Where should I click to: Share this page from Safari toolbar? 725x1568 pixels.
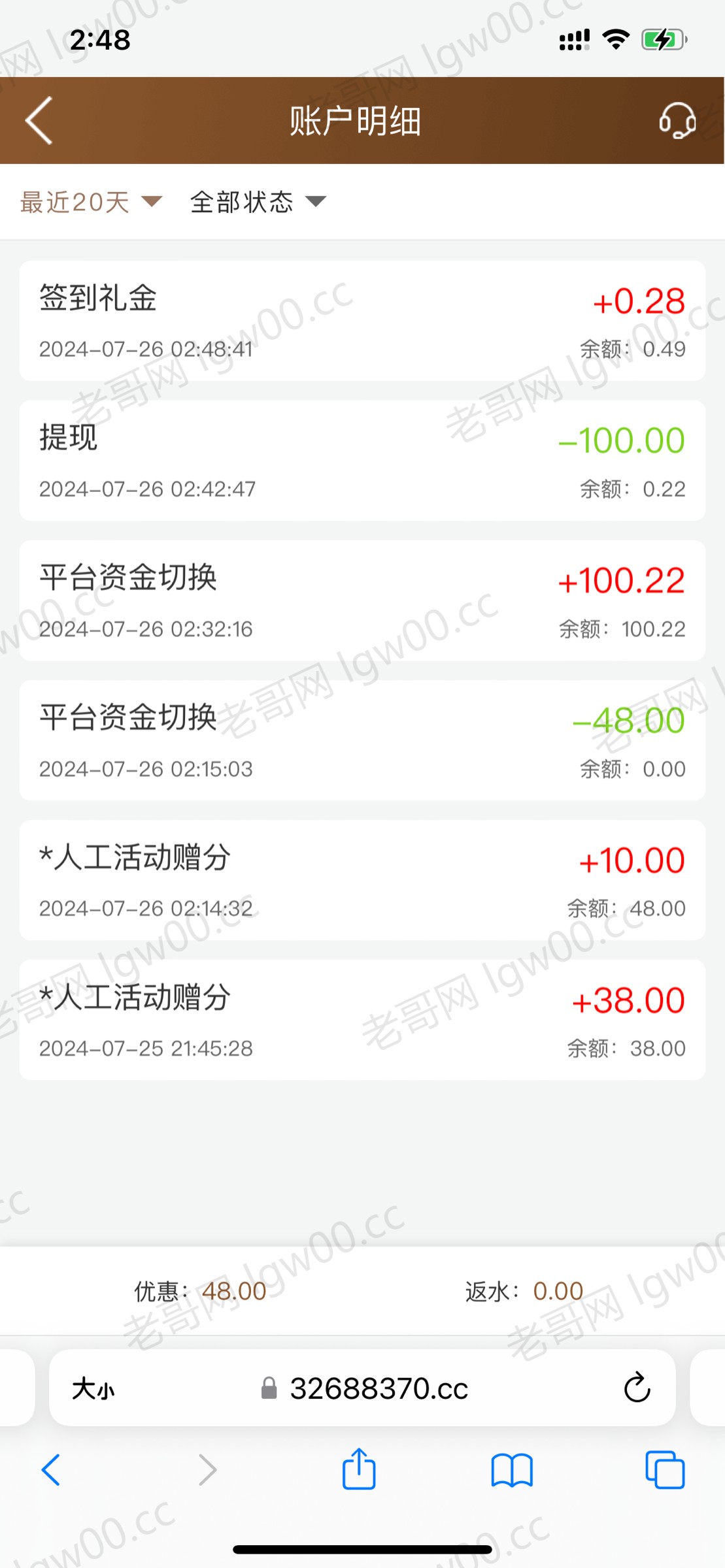359,1469
